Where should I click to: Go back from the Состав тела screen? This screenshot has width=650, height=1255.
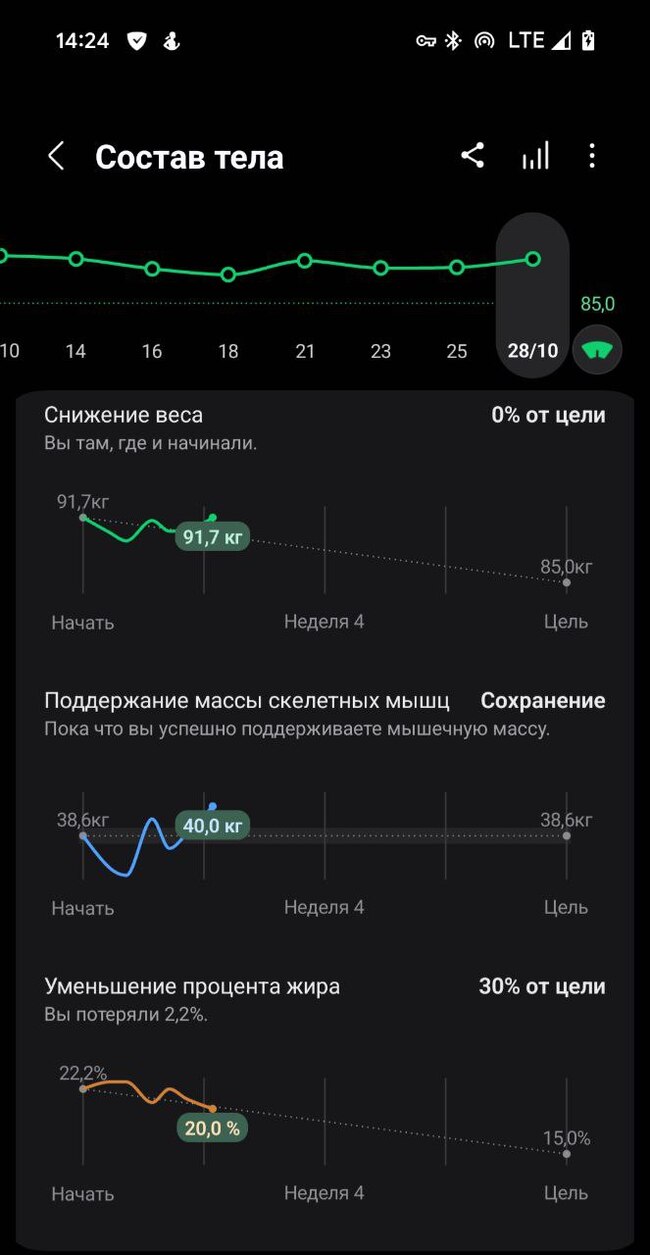(x=56, y=156)
